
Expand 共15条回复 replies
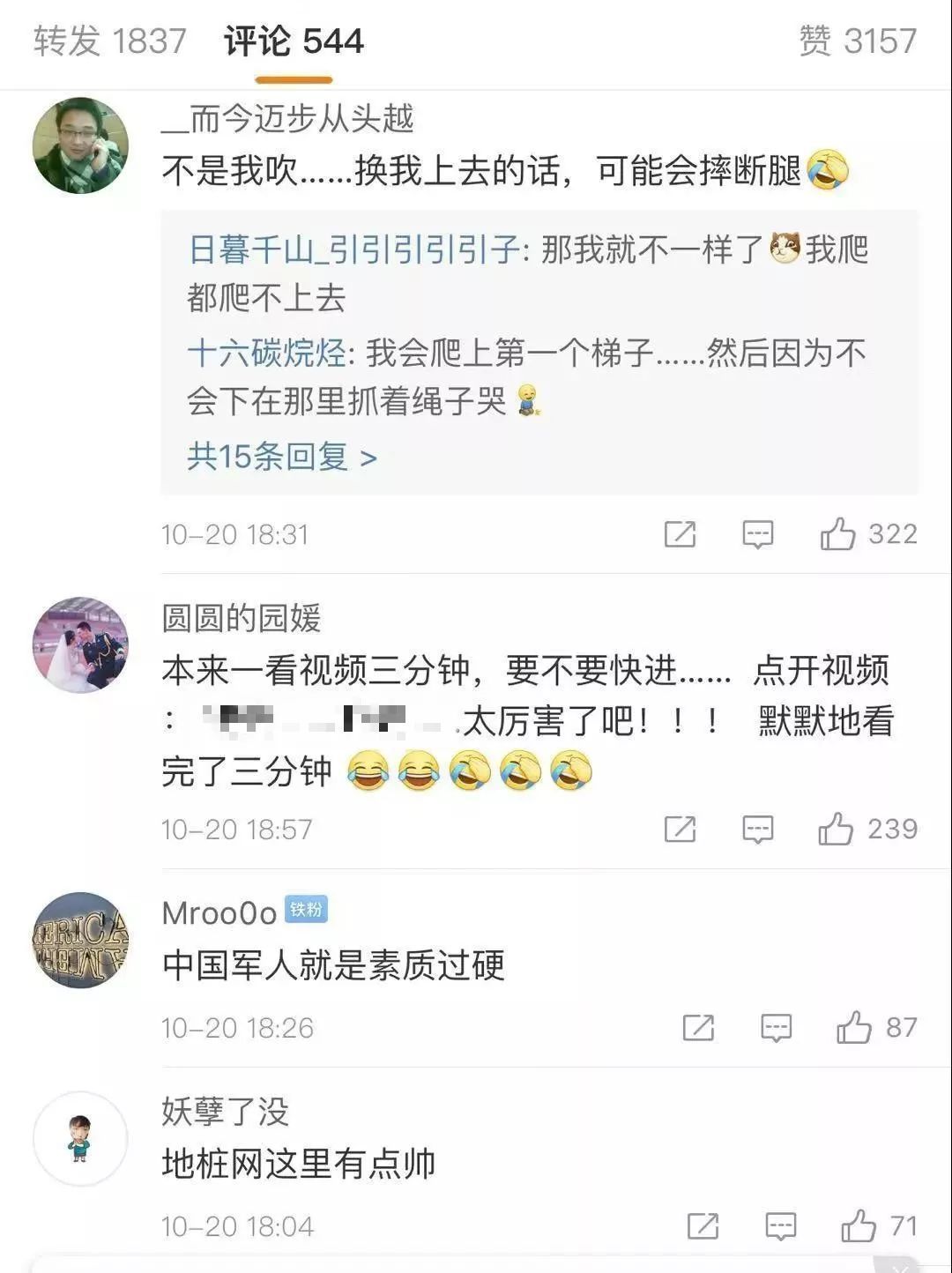pyautogui.click(x=282, y=457)
